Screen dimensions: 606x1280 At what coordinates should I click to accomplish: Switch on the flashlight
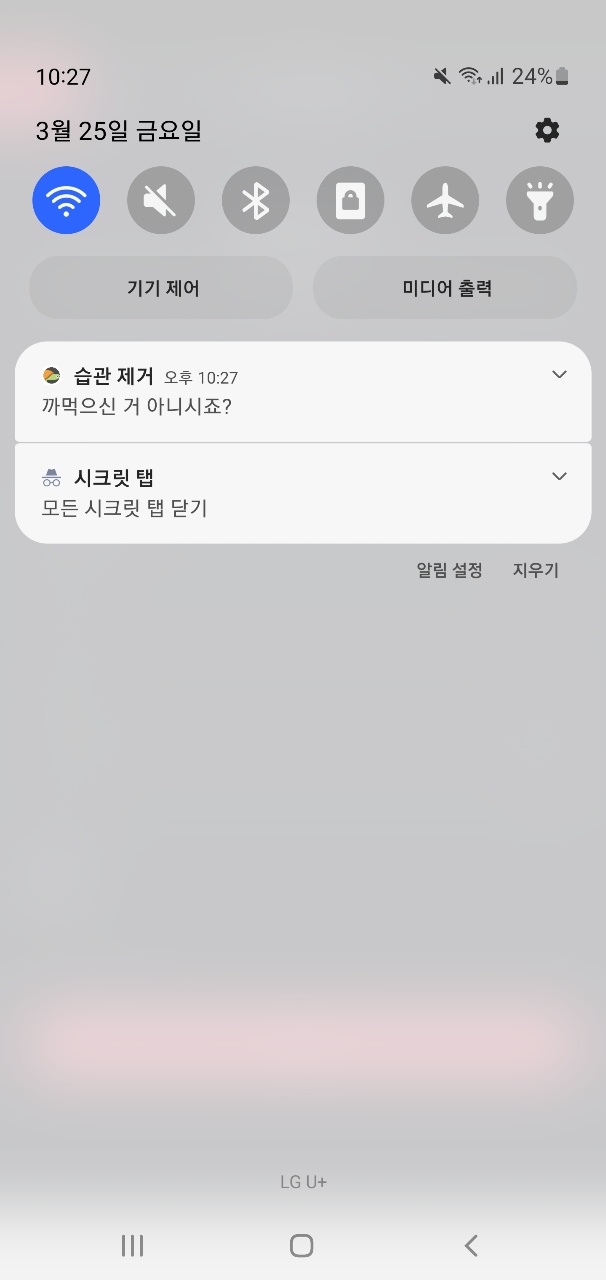pos(540,200)
